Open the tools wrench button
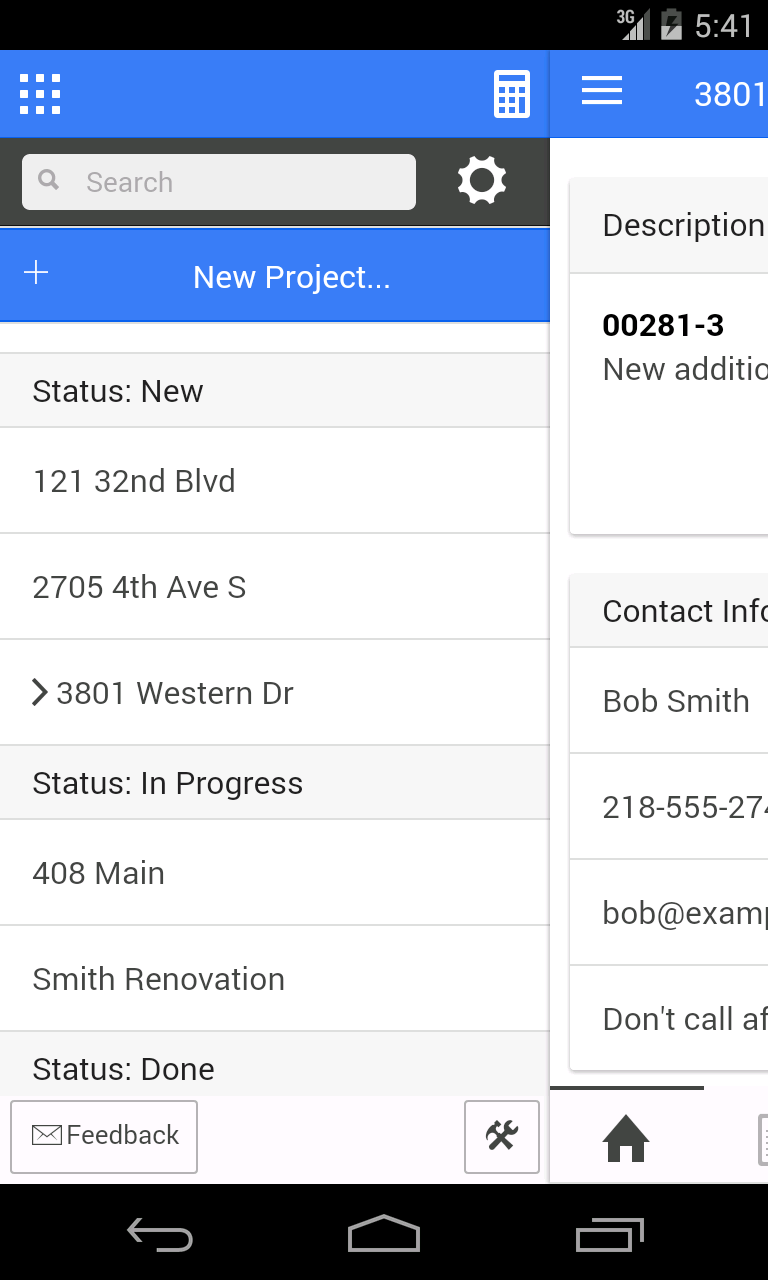 click(502, 1136)
